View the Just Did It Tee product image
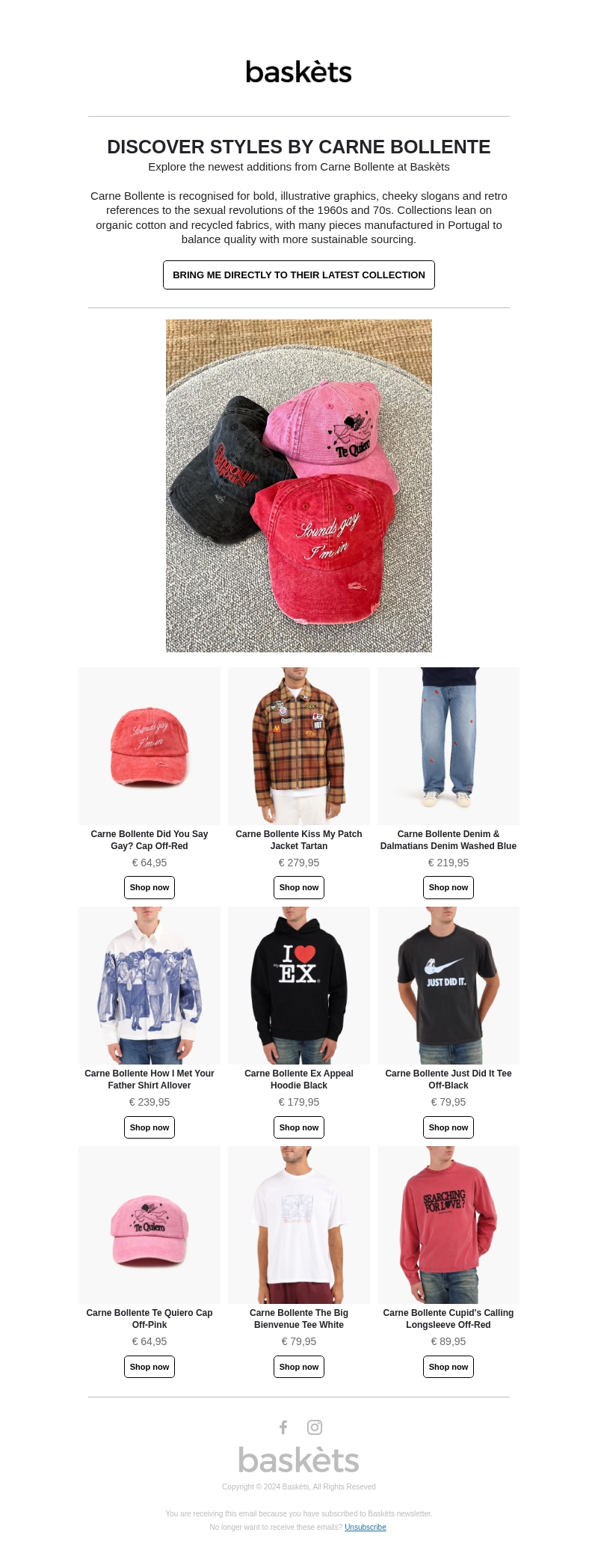This screenshot has height=1568, width=598. [x=449, y=985]
